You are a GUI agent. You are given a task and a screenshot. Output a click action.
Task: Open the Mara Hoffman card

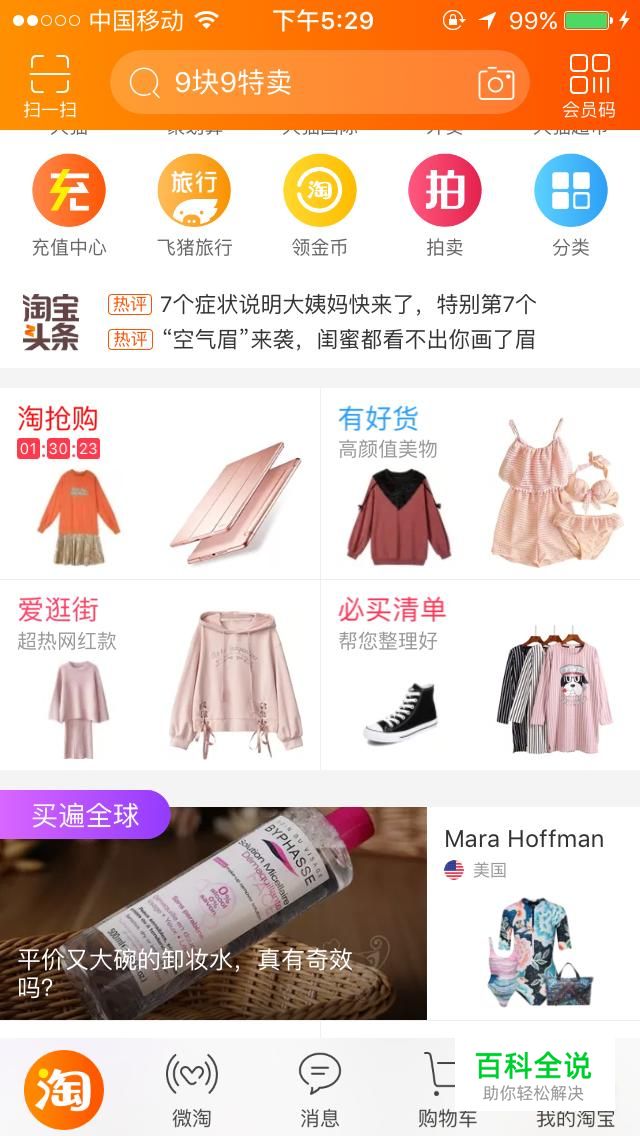[533, 913]
